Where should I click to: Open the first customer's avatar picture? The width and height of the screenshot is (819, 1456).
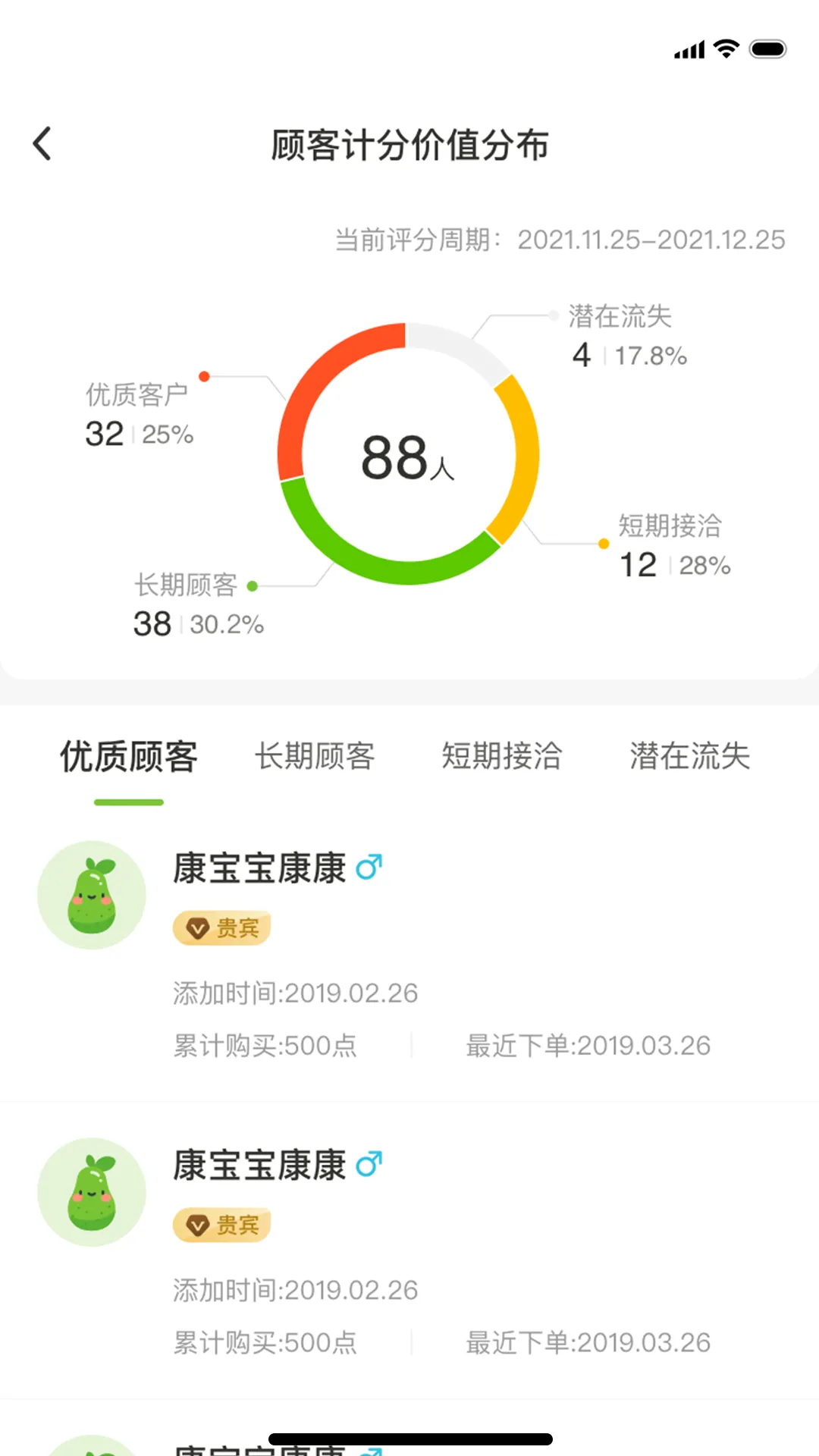coord(92,896)
